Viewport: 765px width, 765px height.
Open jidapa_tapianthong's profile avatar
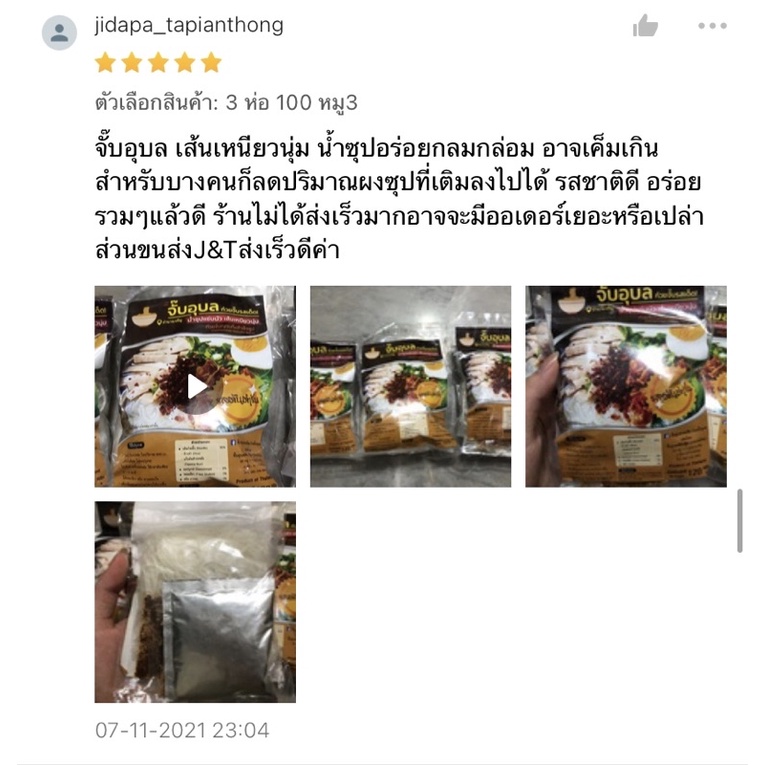(x=60, y=32)
